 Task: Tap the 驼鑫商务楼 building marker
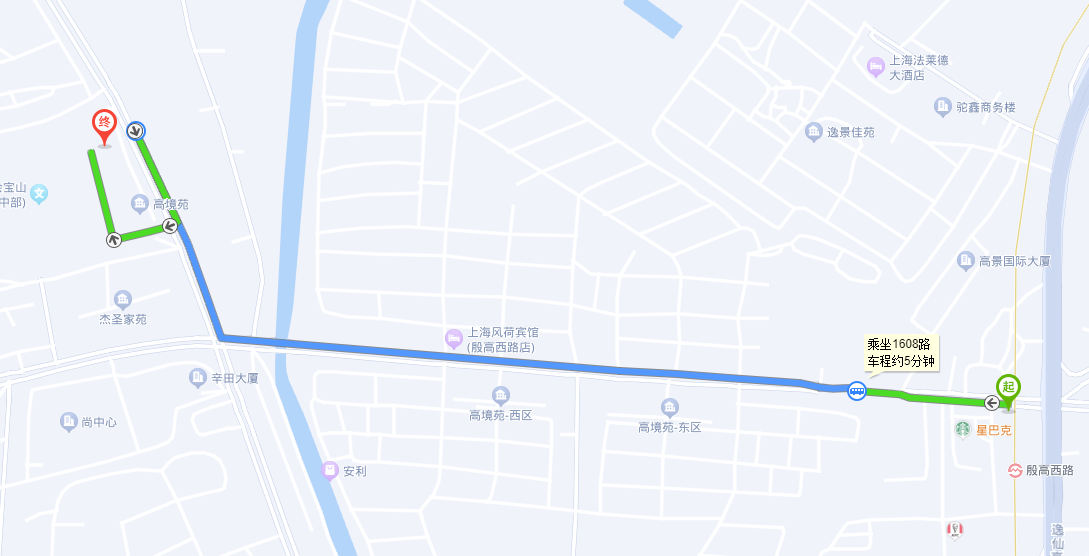tap(941, 106)
